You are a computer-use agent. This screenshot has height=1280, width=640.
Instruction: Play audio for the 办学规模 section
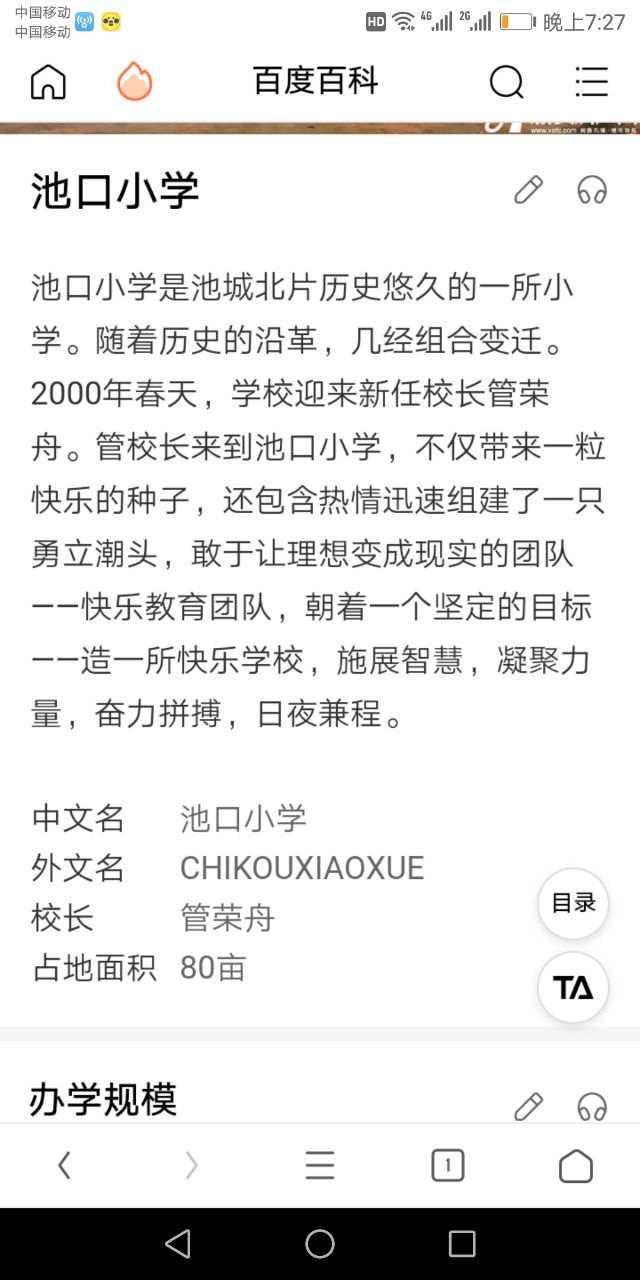click(x=592, y=1106)
